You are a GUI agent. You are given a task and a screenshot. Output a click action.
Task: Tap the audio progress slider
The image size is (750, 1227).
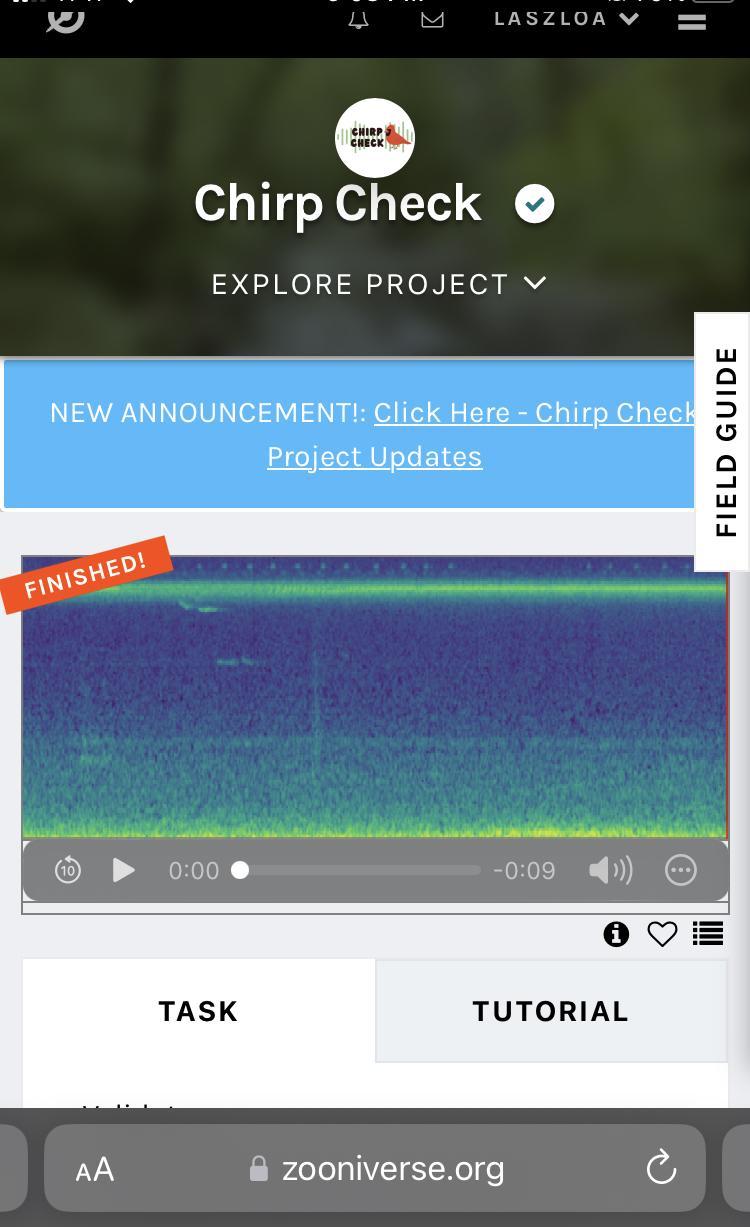pyautogui.click(x=360, y=870)
